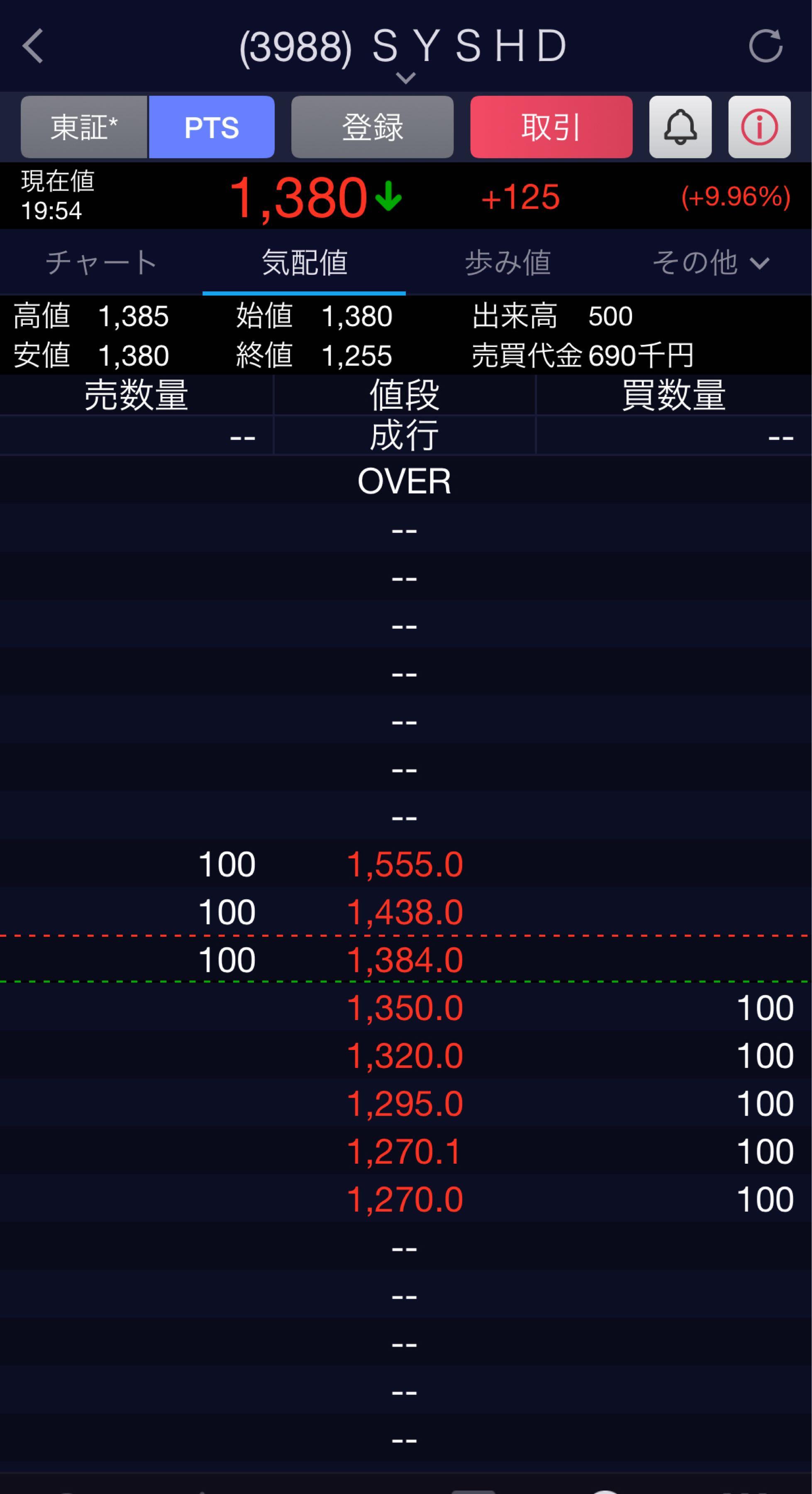Screen dimensions: 812x1494
Task: Switch to the 歩み値 tab
Action: click(507, 262)
